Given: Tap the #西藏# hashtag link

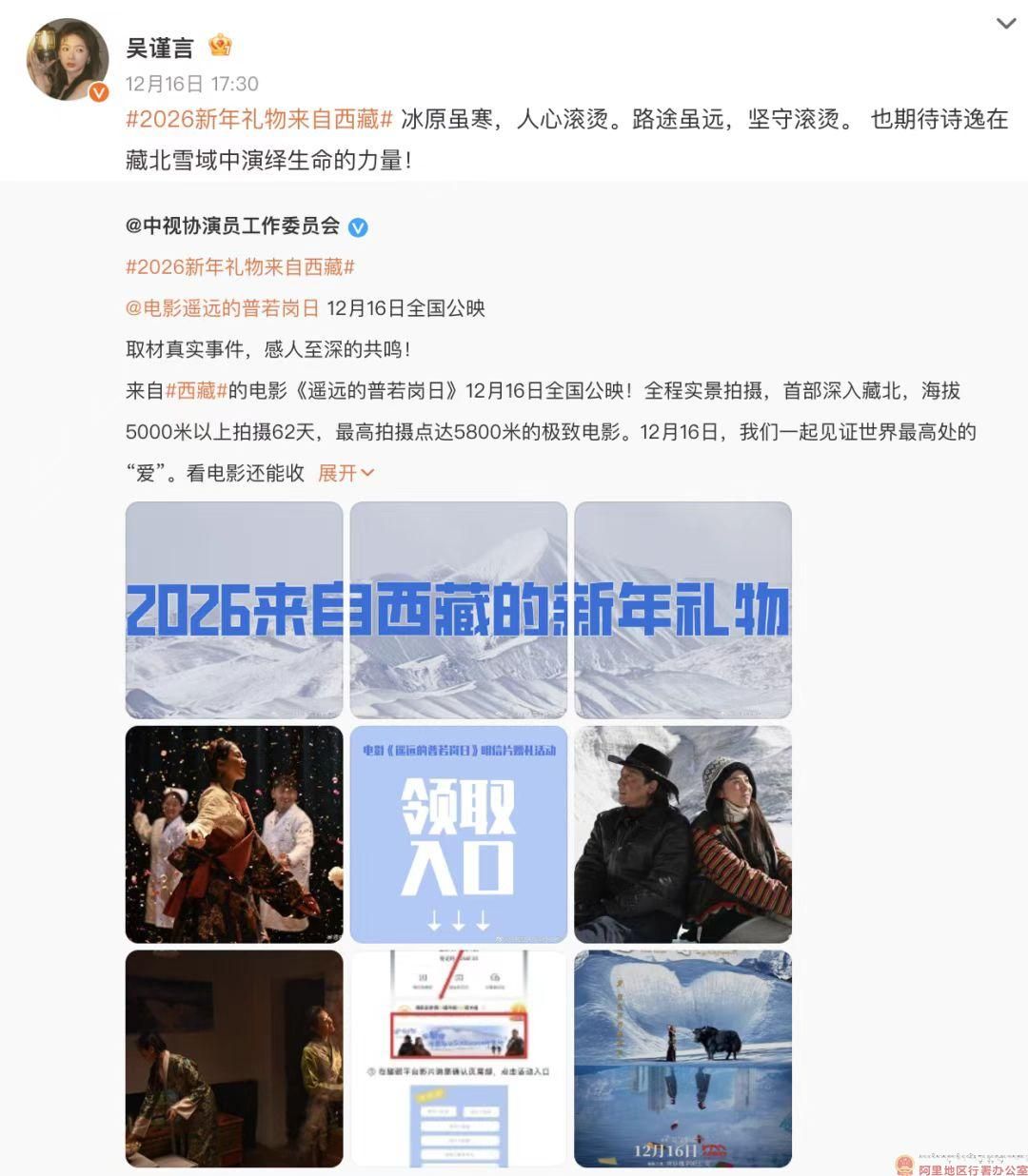Looking at the screenshot, I should tap(198, 391).
